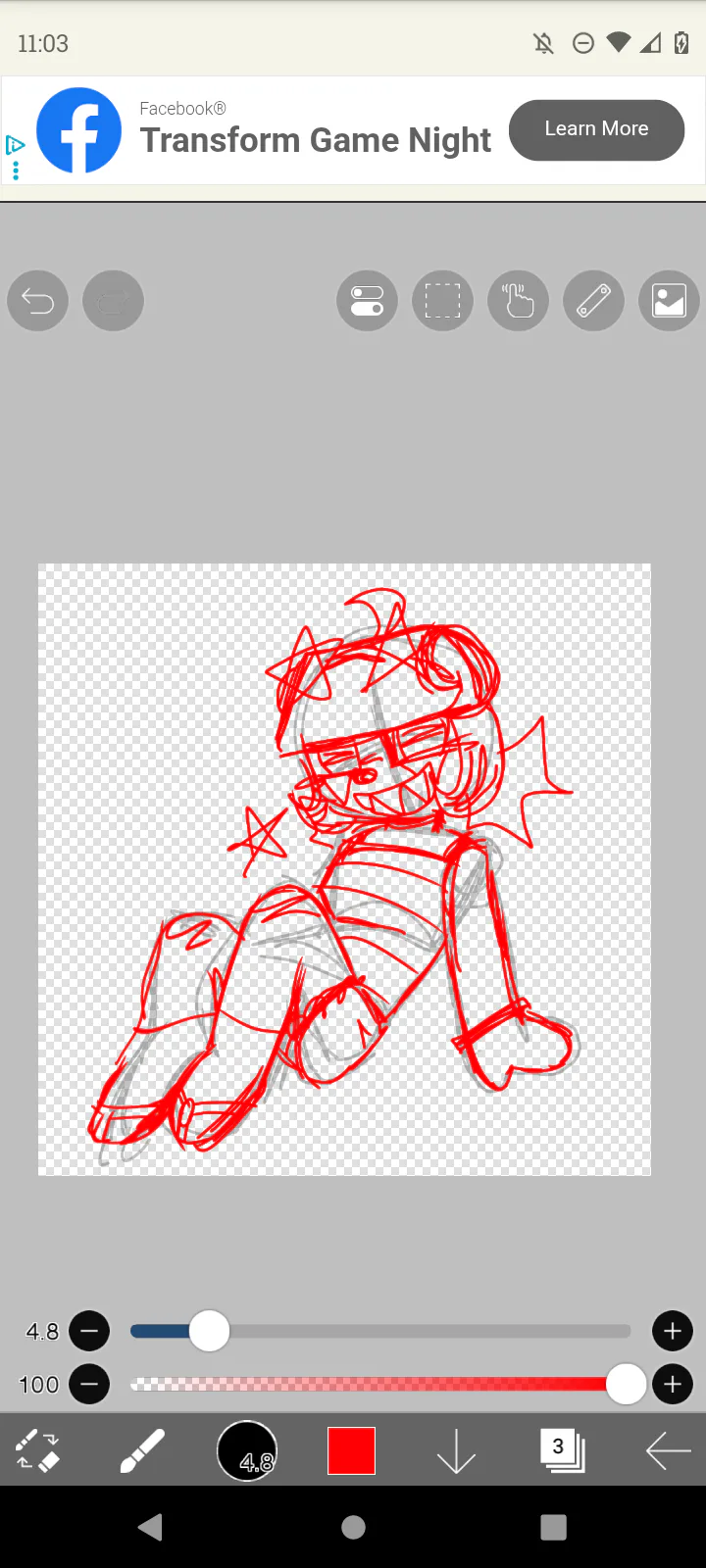Open brush size 4.8 settings
The width and height of the screenshot is (706, 1568).
(247, 1450)
